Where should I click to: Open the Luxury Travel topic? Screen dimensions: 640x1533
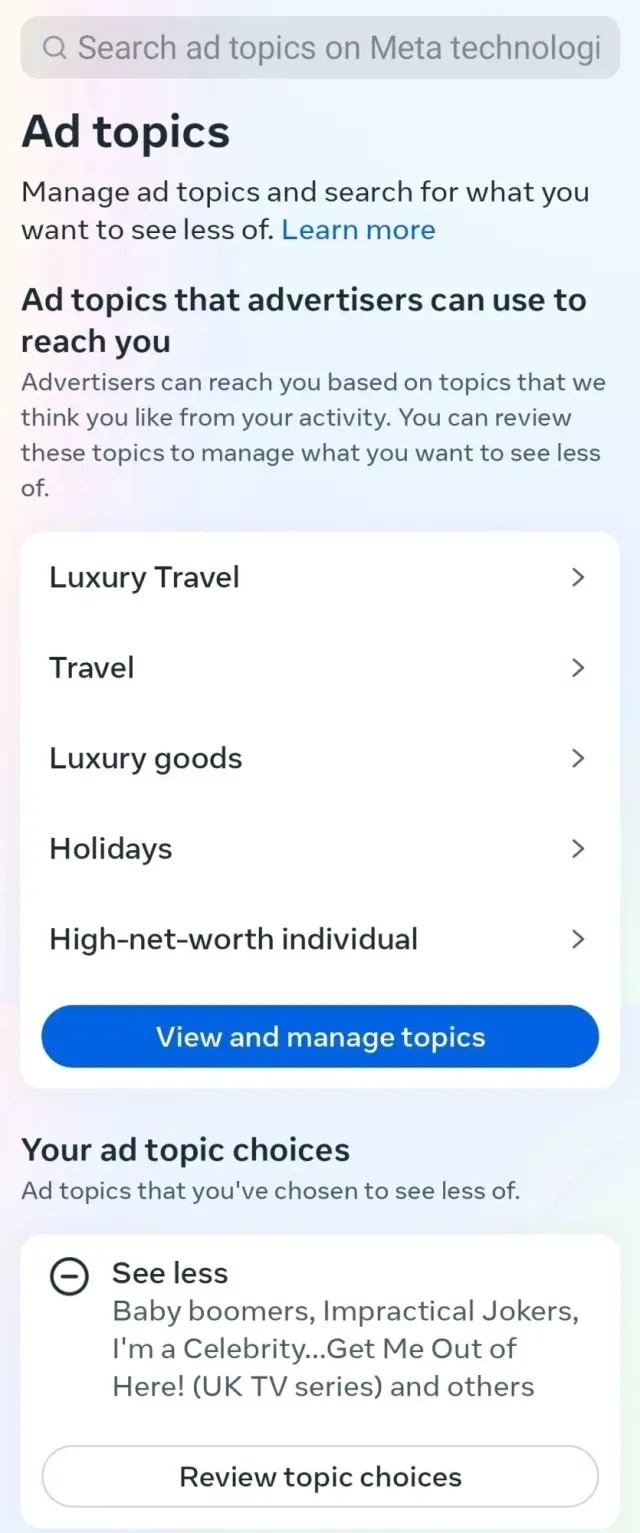pos(319,577)
